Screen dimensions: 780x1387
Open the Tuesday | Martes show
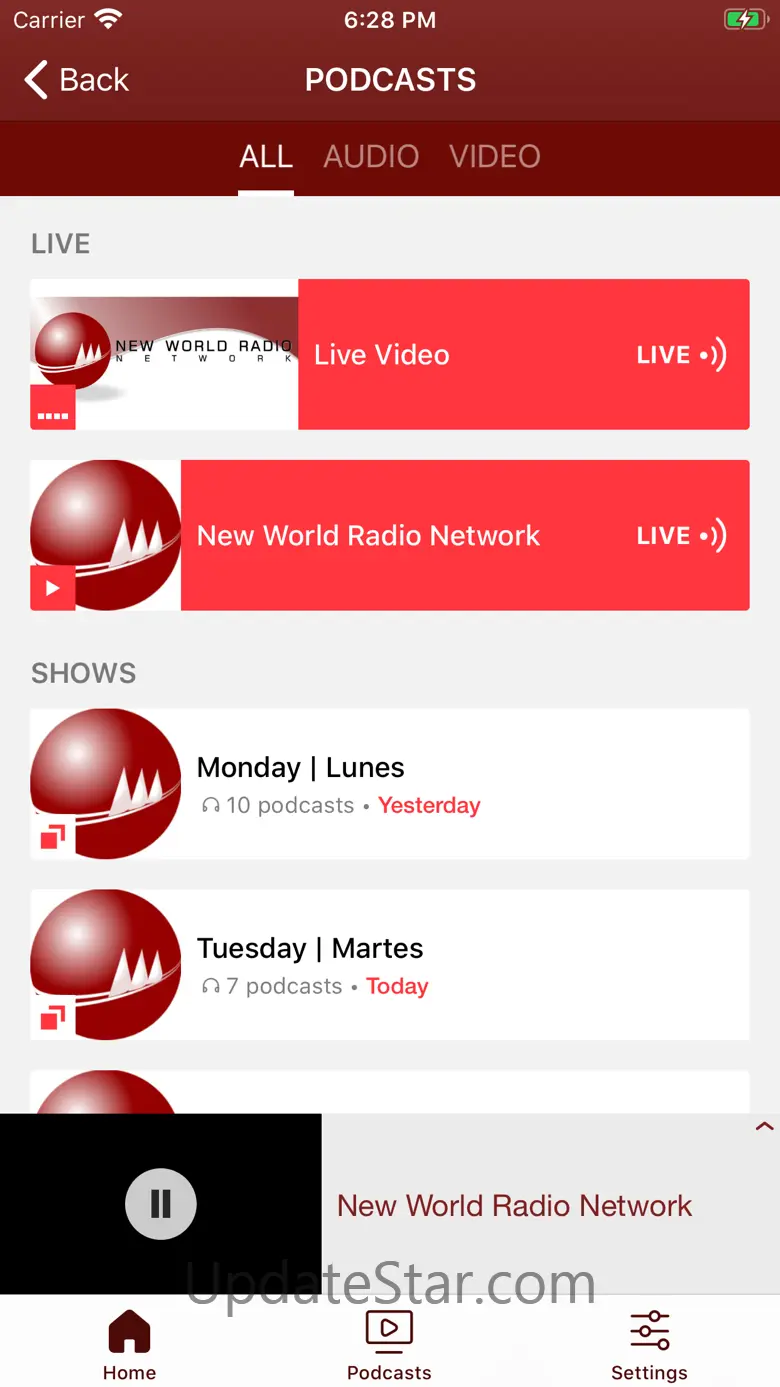390,965
